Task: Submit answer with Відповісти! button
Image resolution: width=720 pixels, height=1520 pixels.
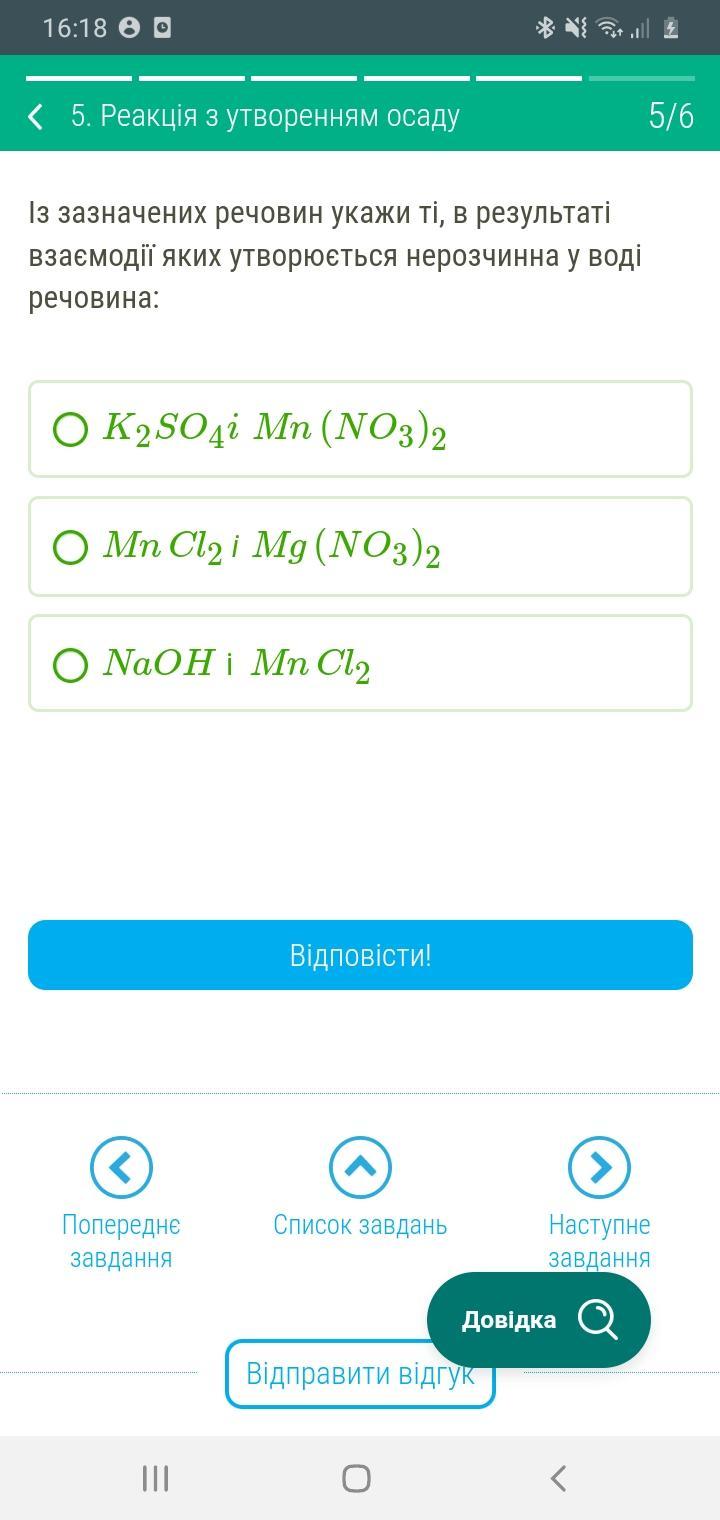Action: [x=360, y=955]
